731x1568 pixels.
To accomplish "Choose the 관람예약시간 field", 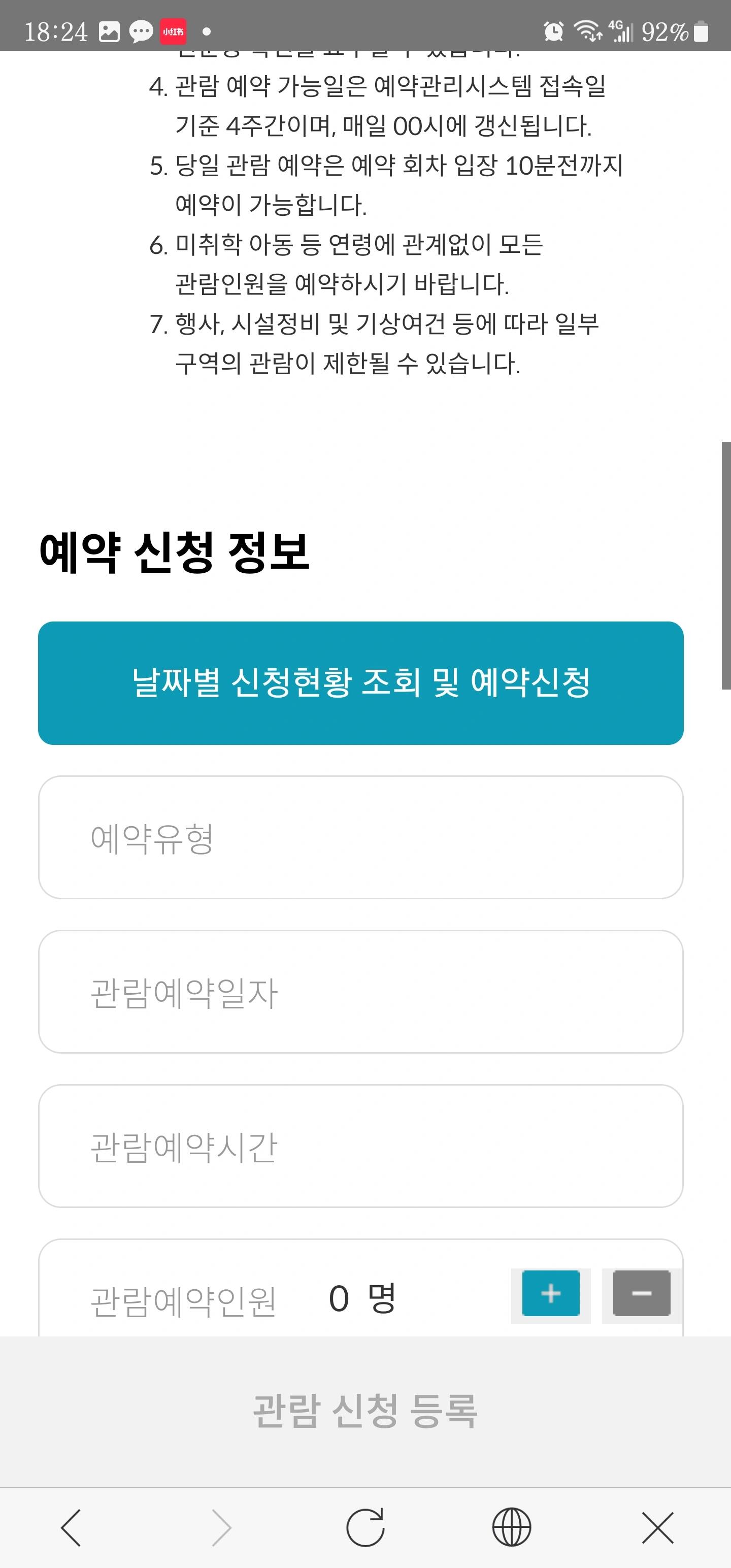I will [x=360, y=1146].
